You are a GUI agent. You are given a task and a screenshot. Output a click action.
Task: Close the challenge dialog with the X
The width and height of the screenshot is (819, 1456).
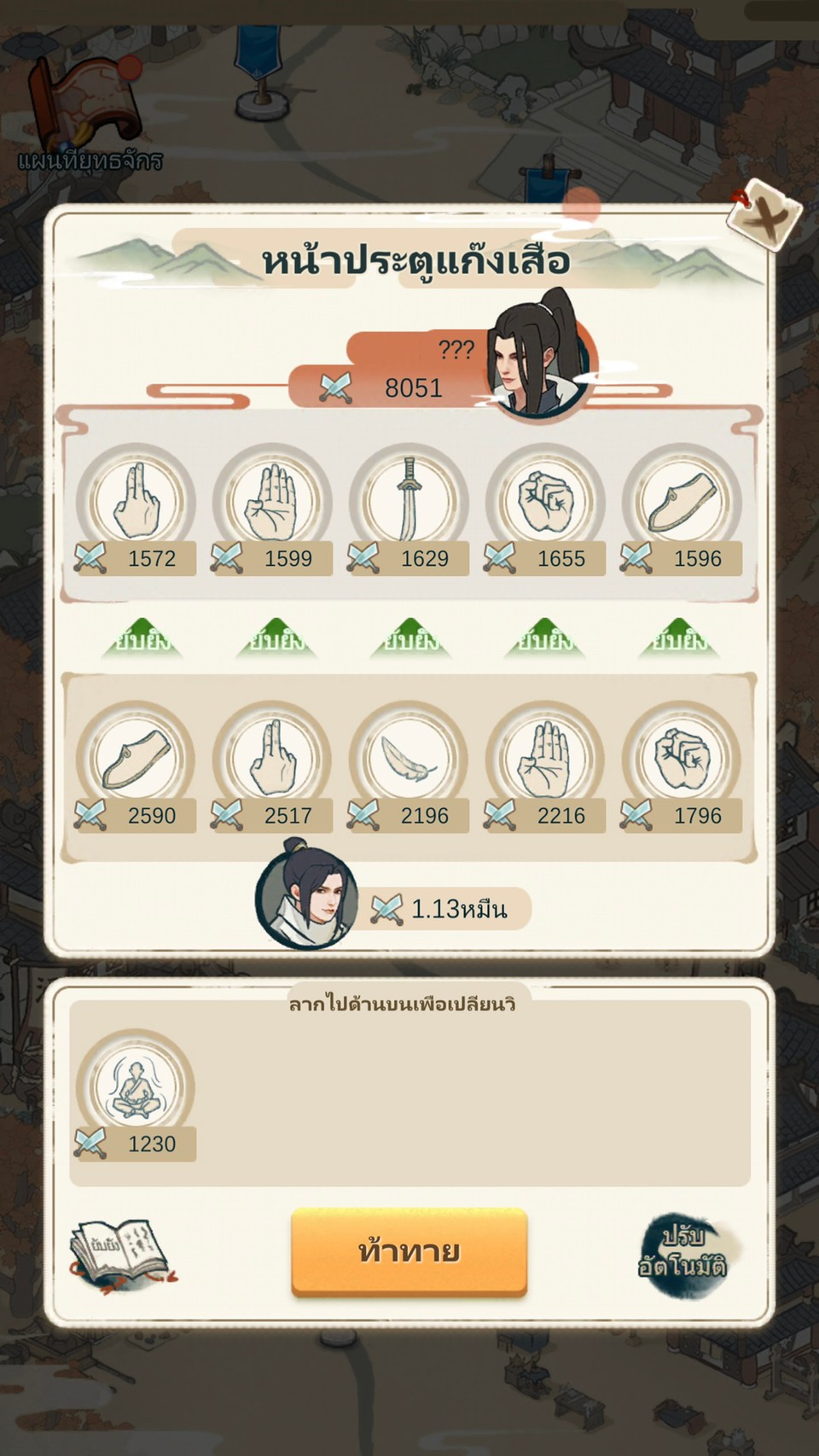763,216
